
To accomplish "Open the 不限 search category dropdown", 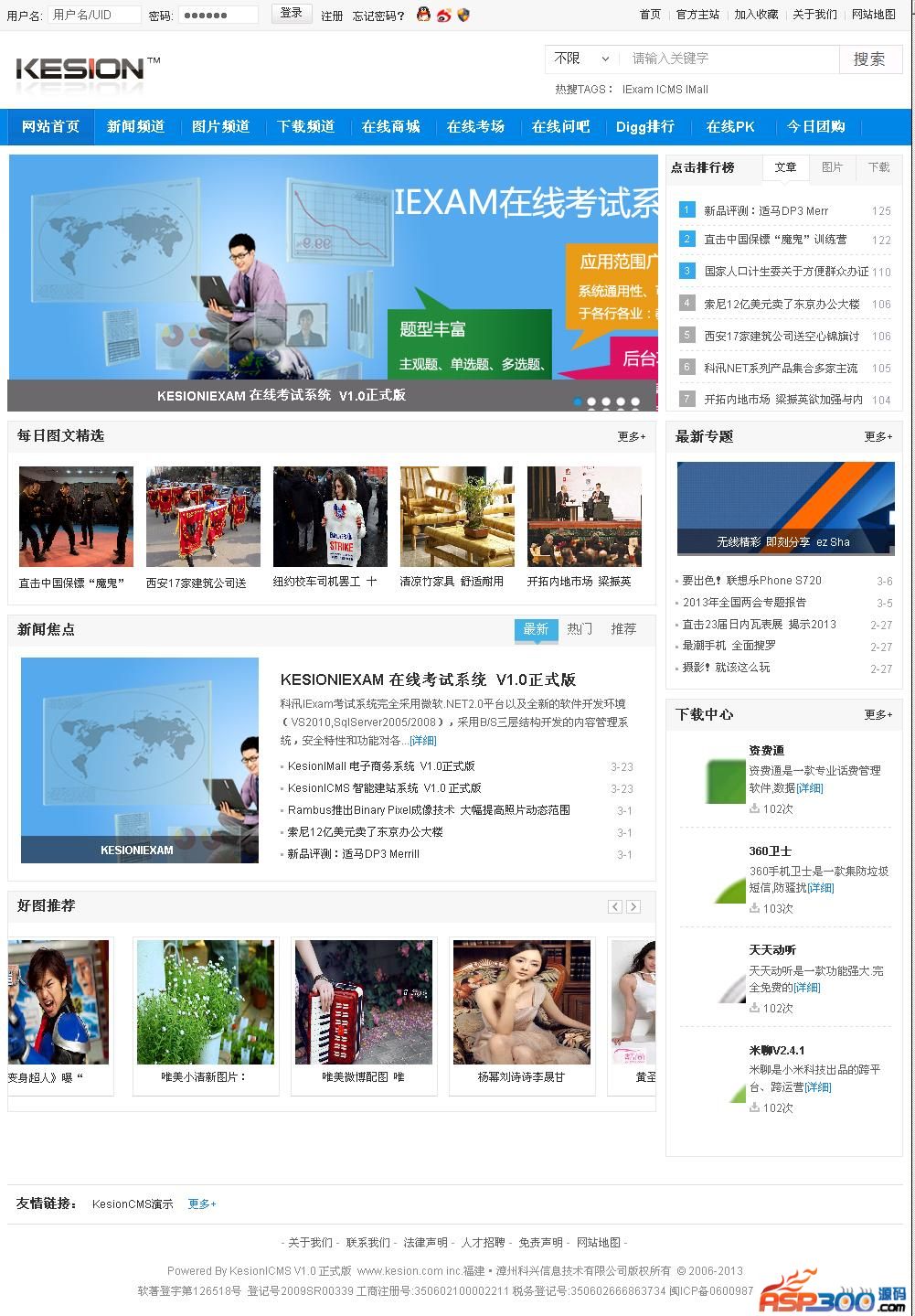I will (x=581, y=59).
